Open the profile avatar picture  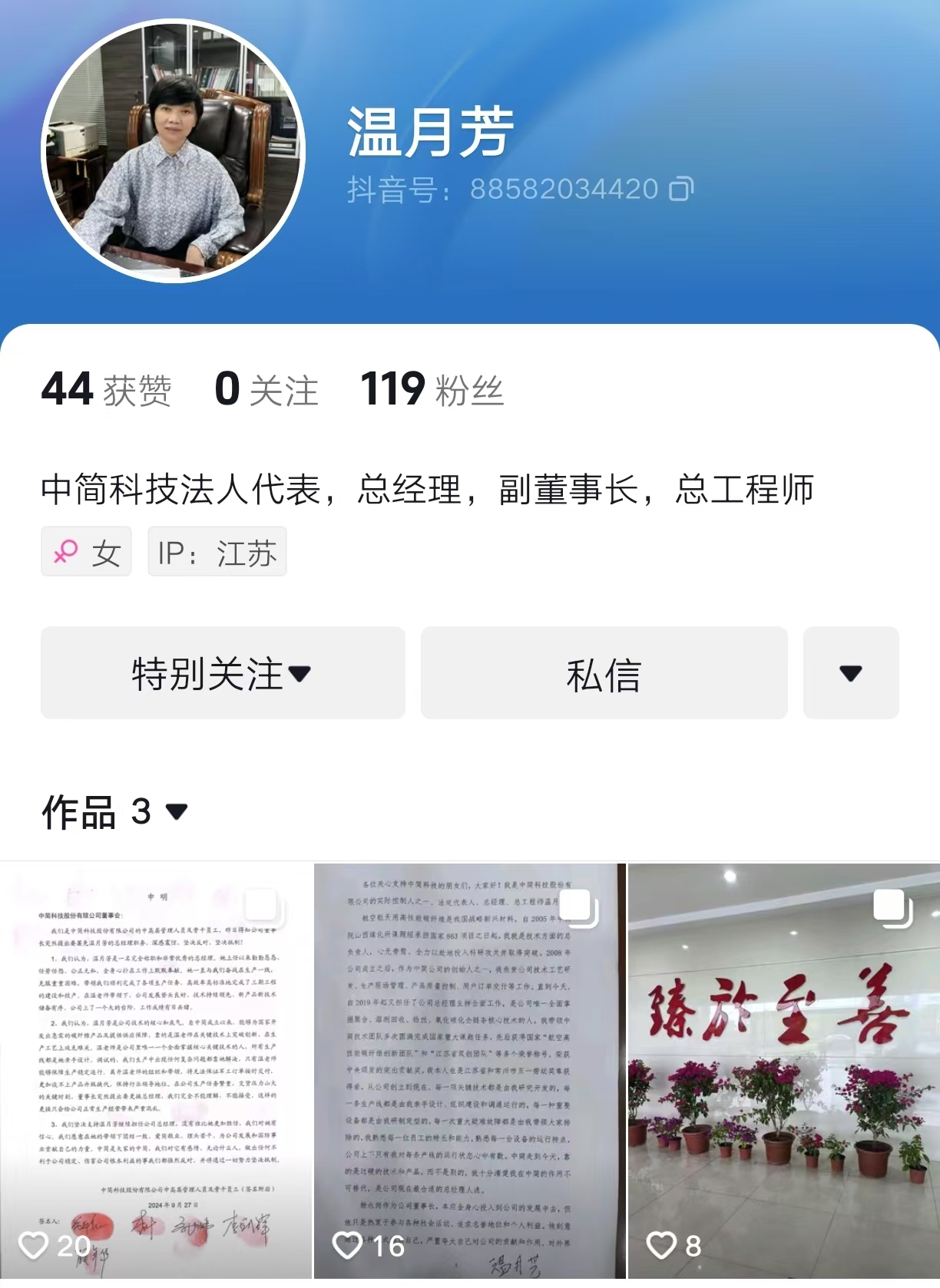(x=174, y=151)
